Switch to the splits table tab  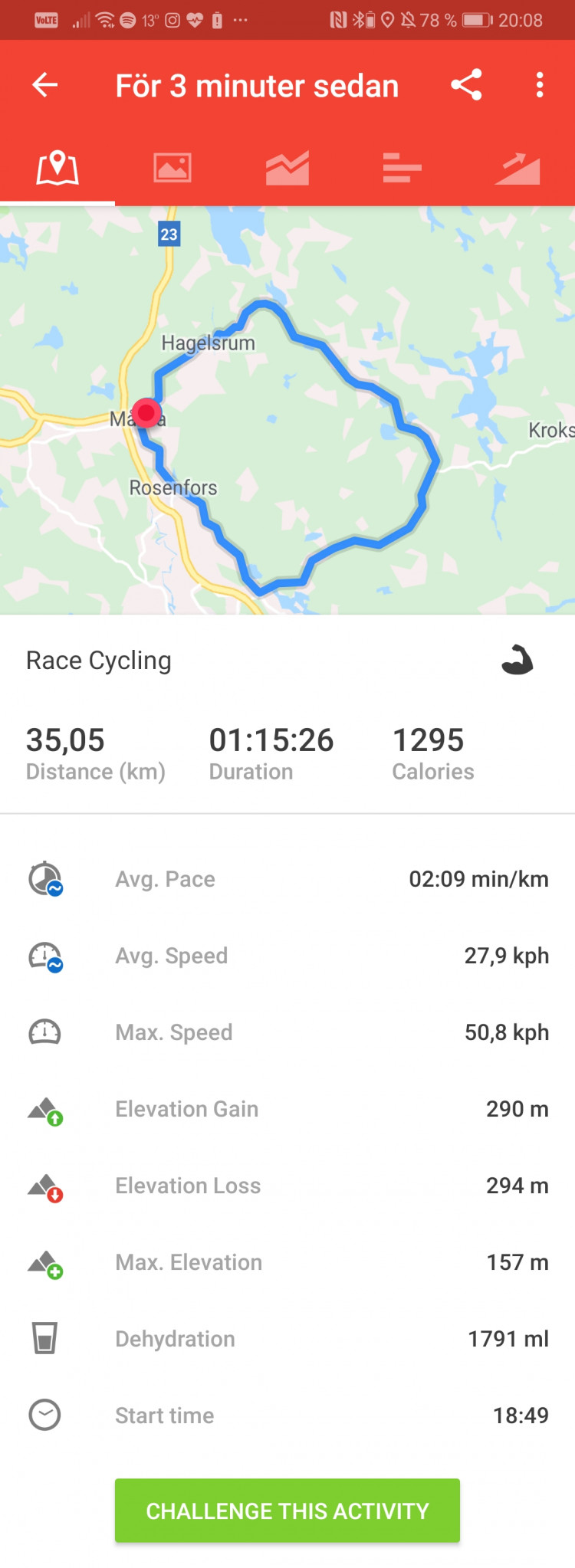[x=402, y=168]
